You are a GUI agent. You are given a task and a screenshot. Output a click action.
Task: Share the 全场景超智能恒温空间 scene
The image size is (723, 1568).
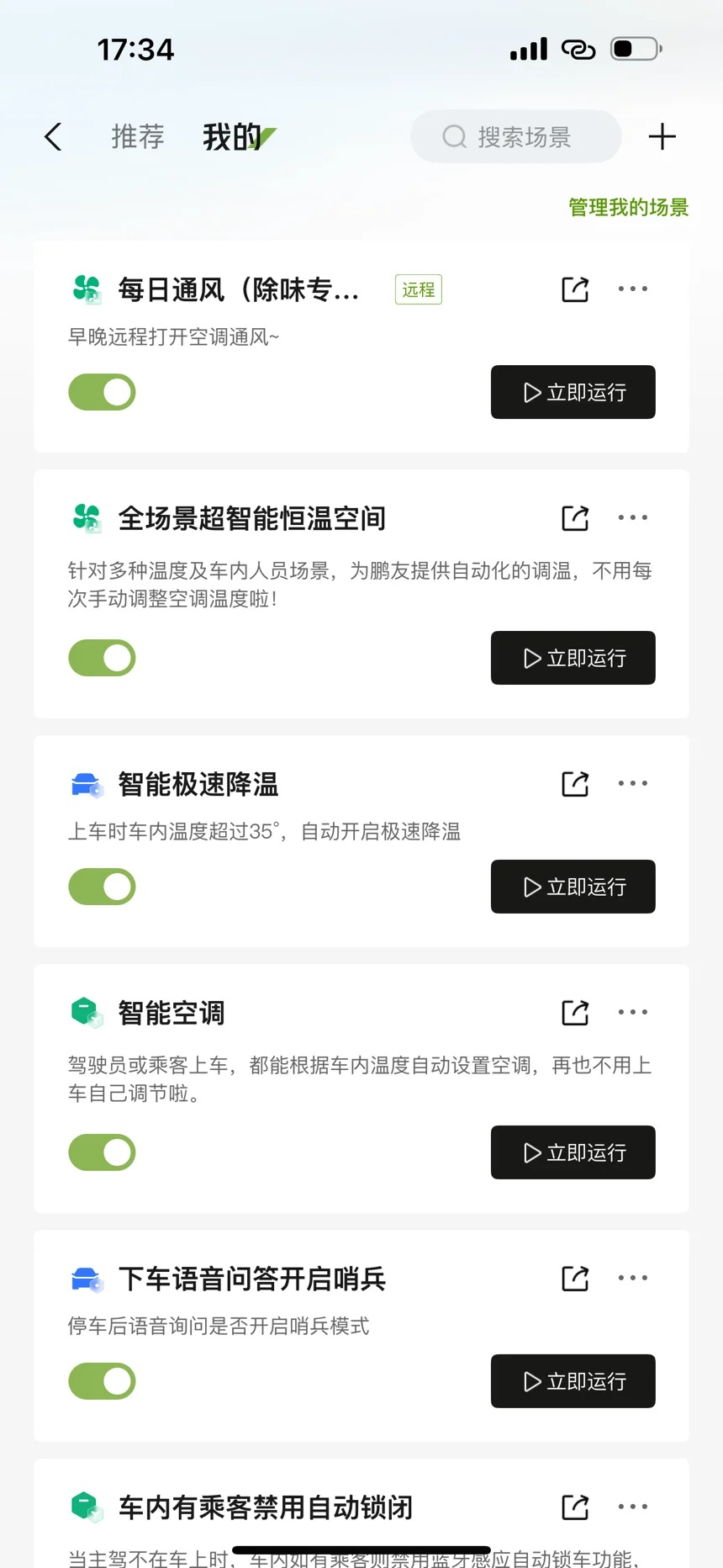point(575,518)
